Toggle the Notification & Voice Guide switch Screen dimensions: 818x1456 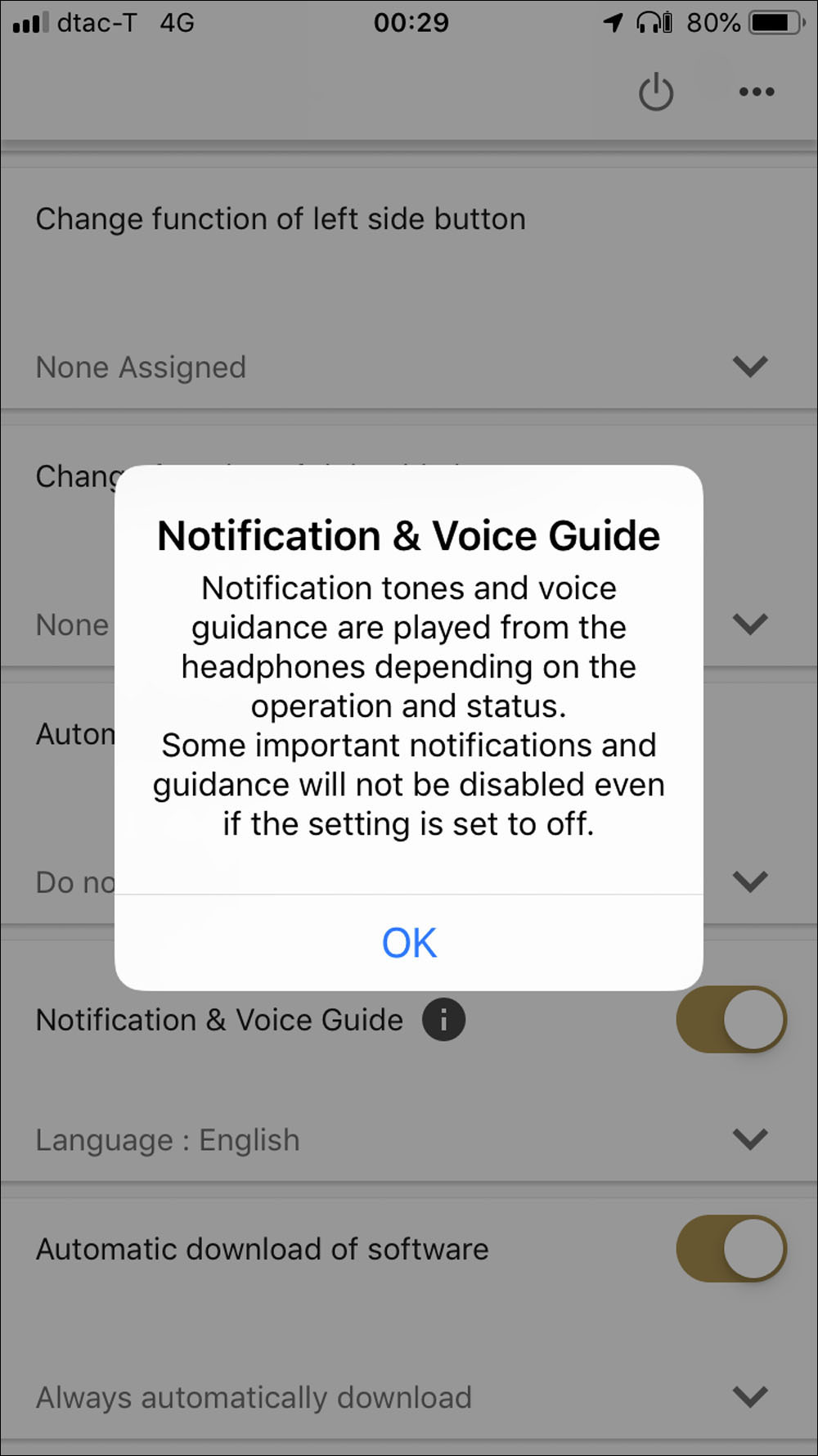pos(731,1020)
